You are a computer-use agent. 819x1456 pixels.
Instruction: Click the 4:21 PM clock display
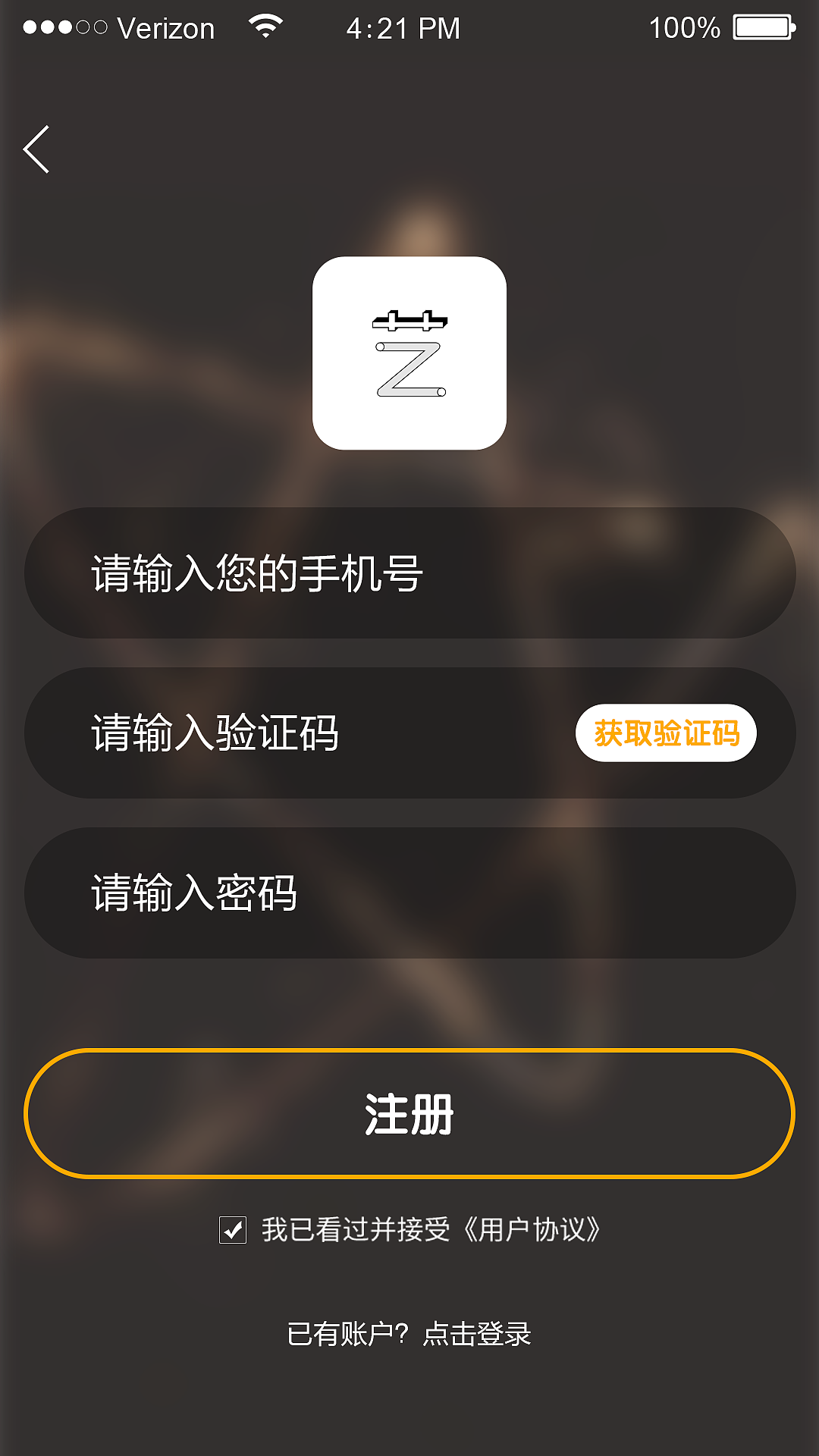[402, 27]
